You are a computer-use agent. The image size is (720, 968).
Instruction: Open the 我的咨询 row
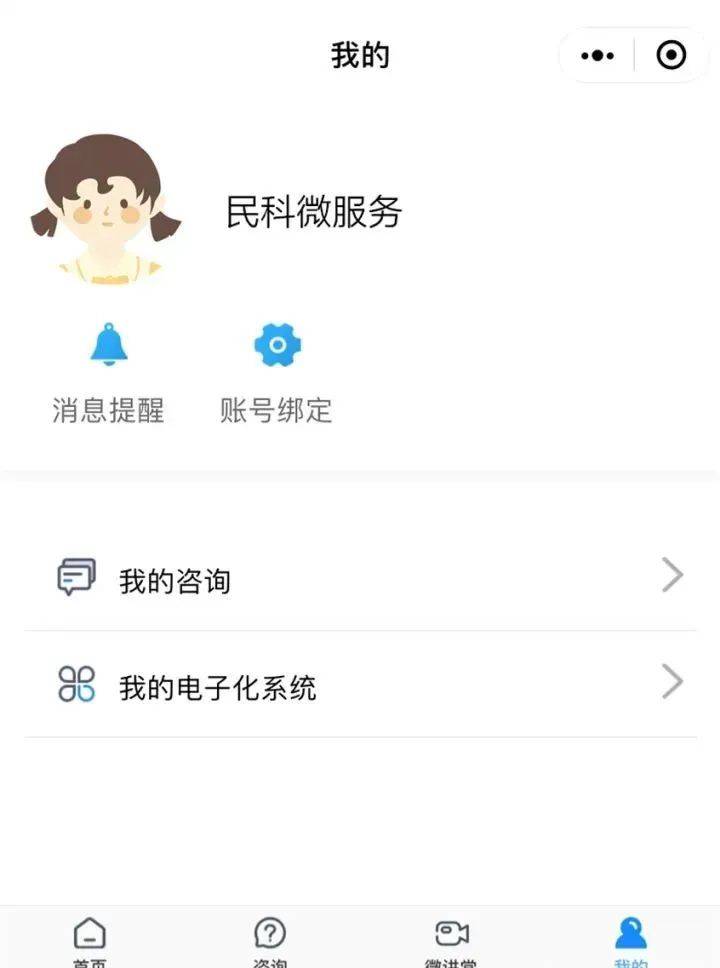coord(360,578)
